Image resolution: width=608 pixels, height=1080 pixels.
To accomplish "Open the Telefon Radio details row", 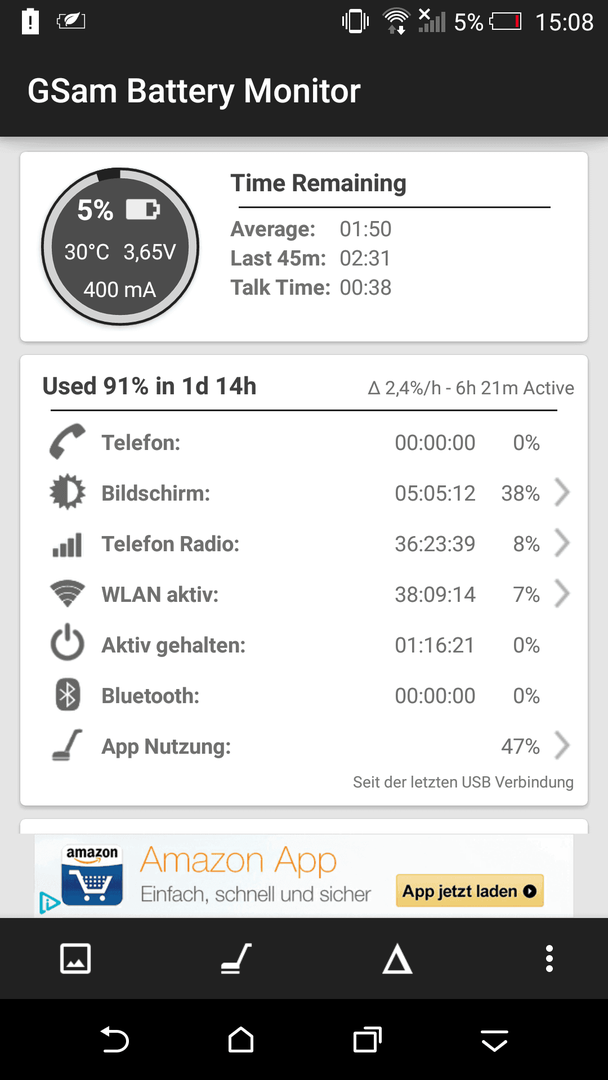I will point(304,544).
